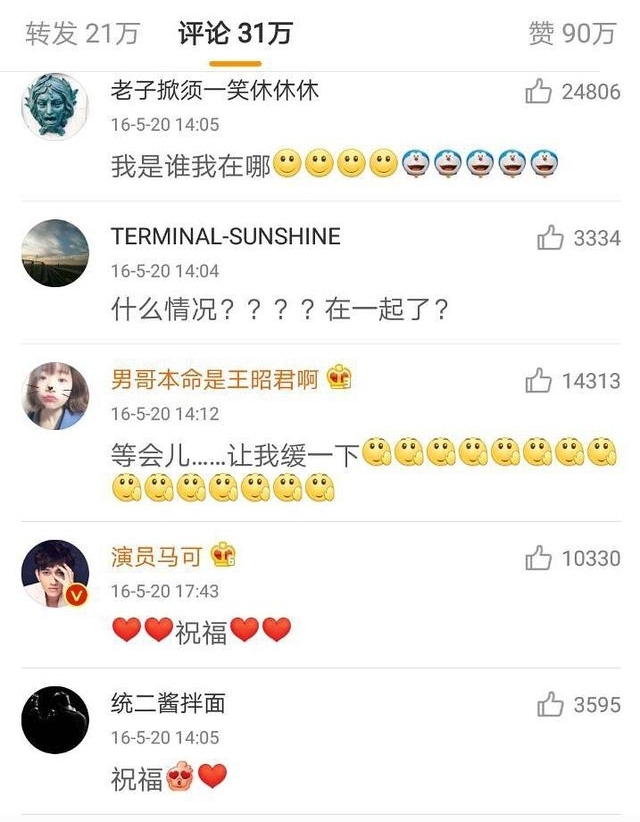The image size is (640, 822).
Task: Switch to the 转发 reposts tab
Action: tap(82, 33)
